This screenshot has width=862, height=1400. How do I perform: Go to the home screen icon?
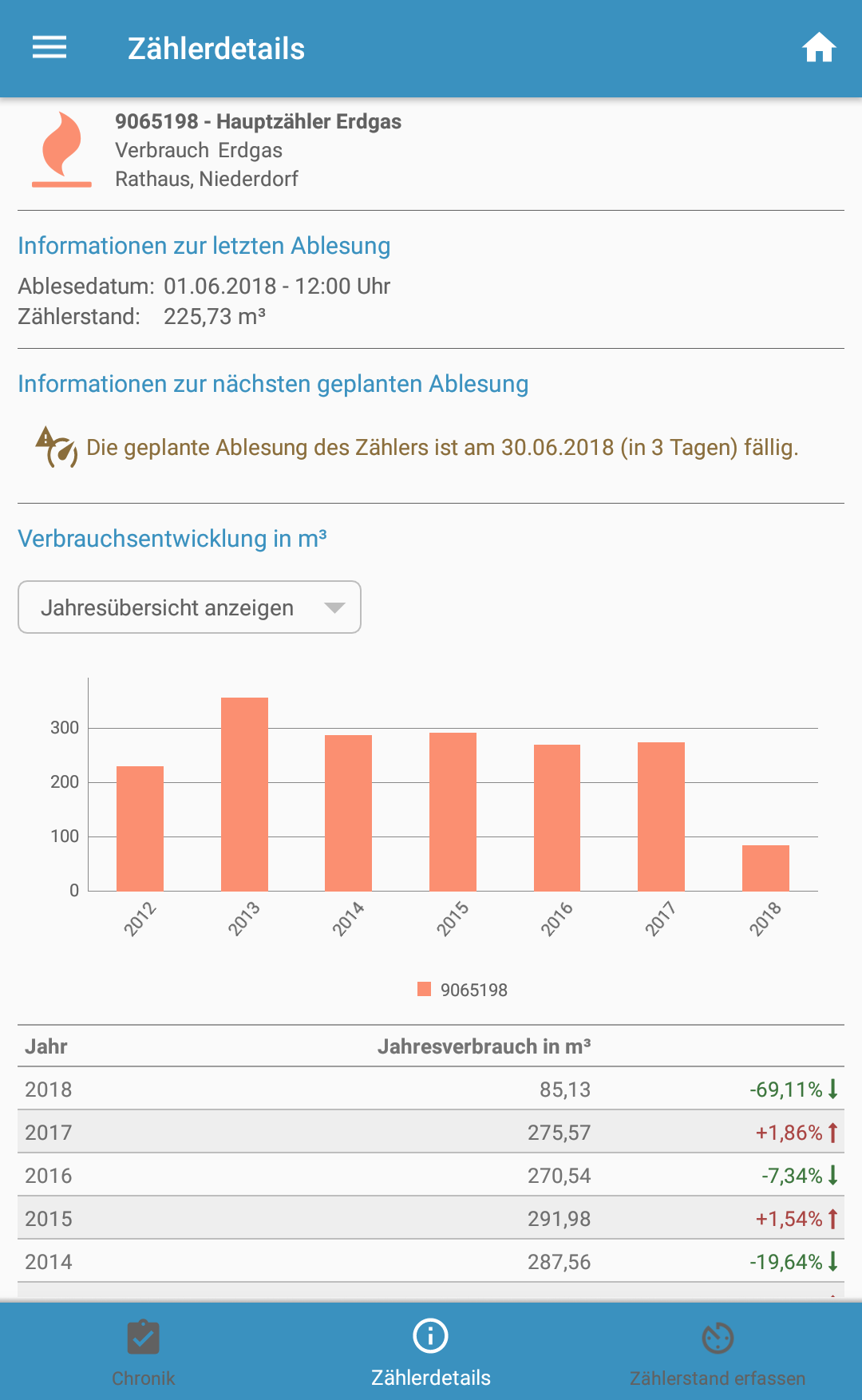[818, 48]
